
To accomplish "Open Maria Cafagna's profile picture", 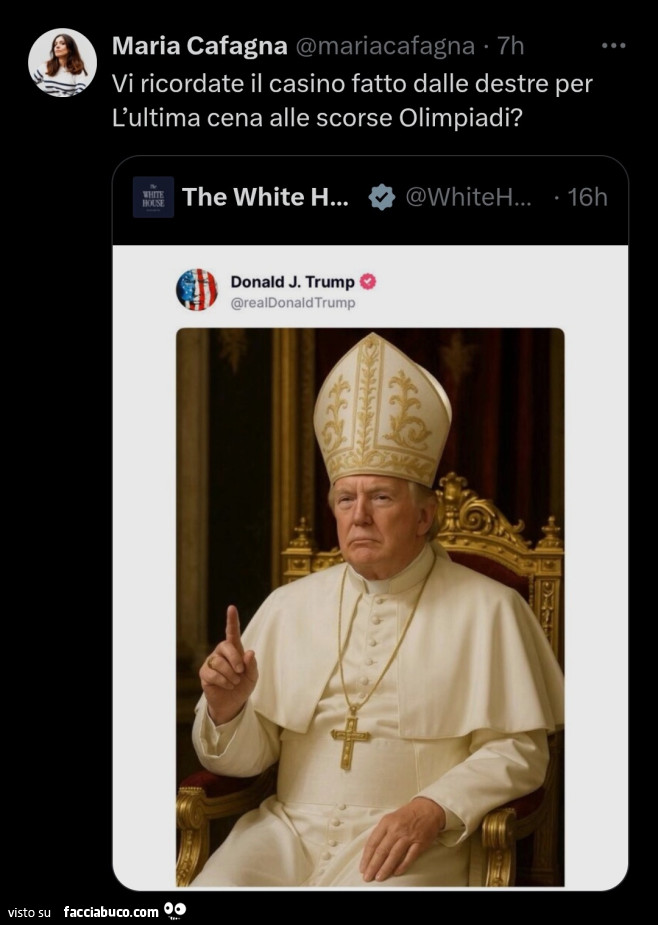I will [62, 62].
